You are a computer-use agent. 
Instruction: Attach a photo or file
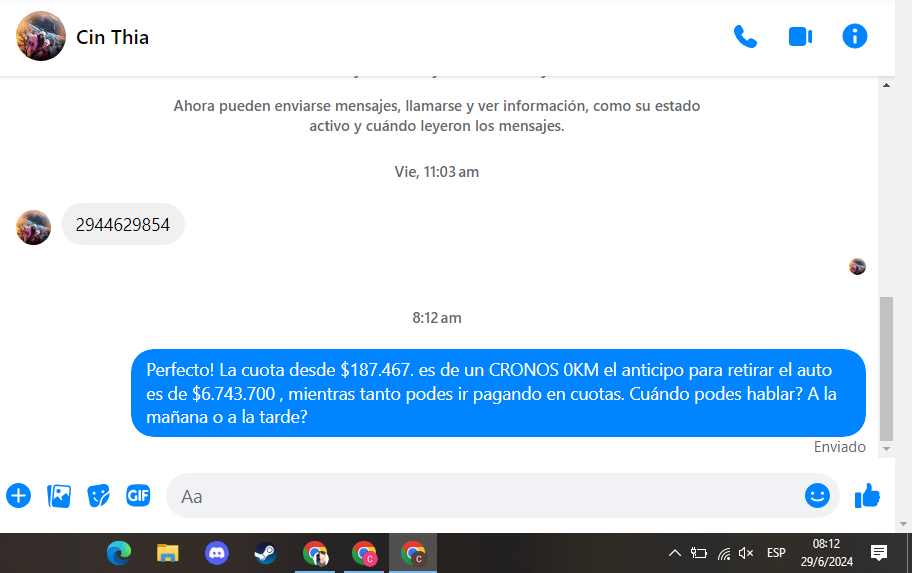59,495
